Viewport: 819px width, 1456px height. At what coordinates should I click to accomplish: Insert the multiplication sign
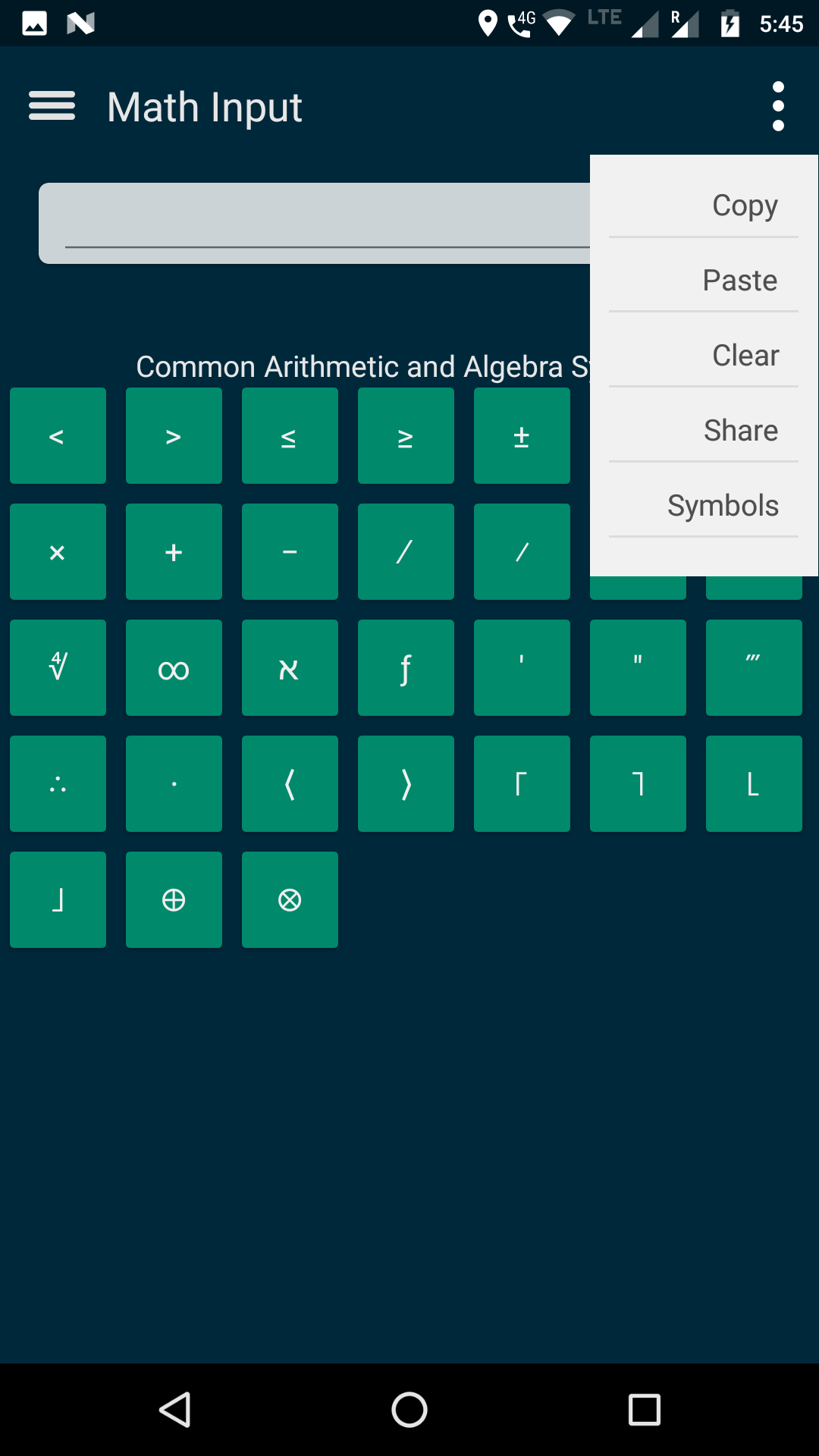click(x=58, y=552)
